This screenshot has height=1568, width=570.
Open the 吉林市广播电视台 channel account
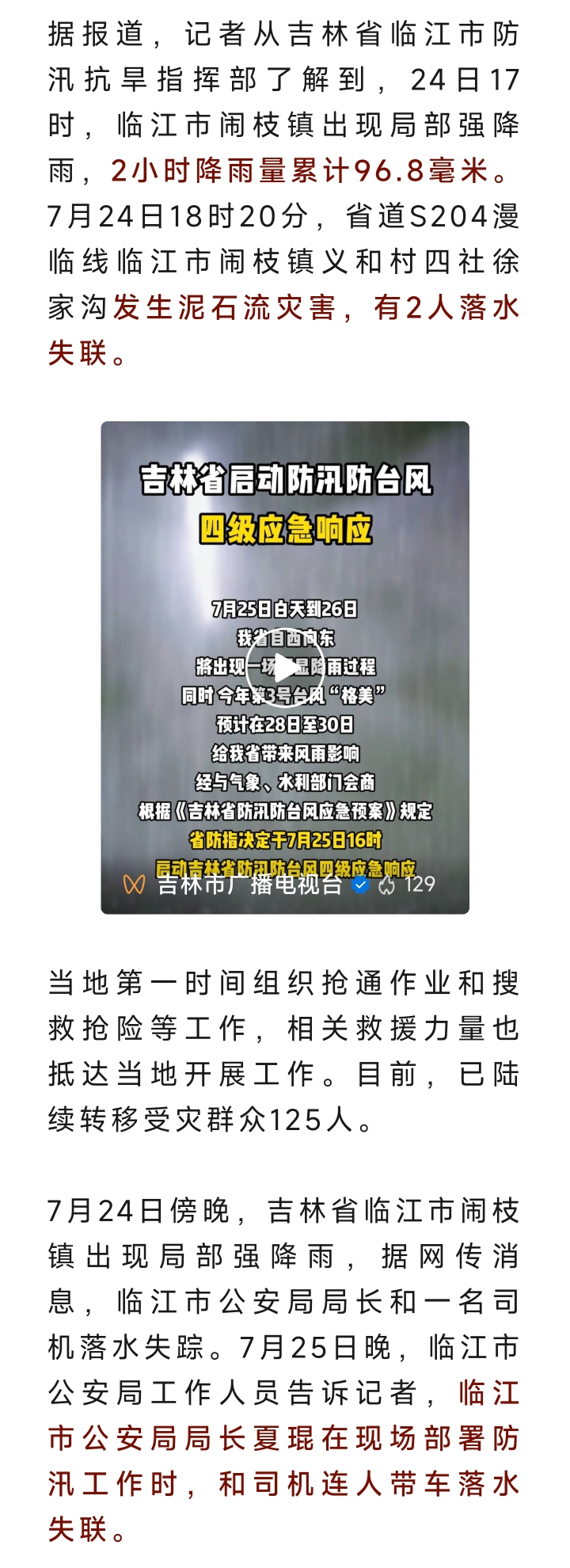tap(249, 885)
